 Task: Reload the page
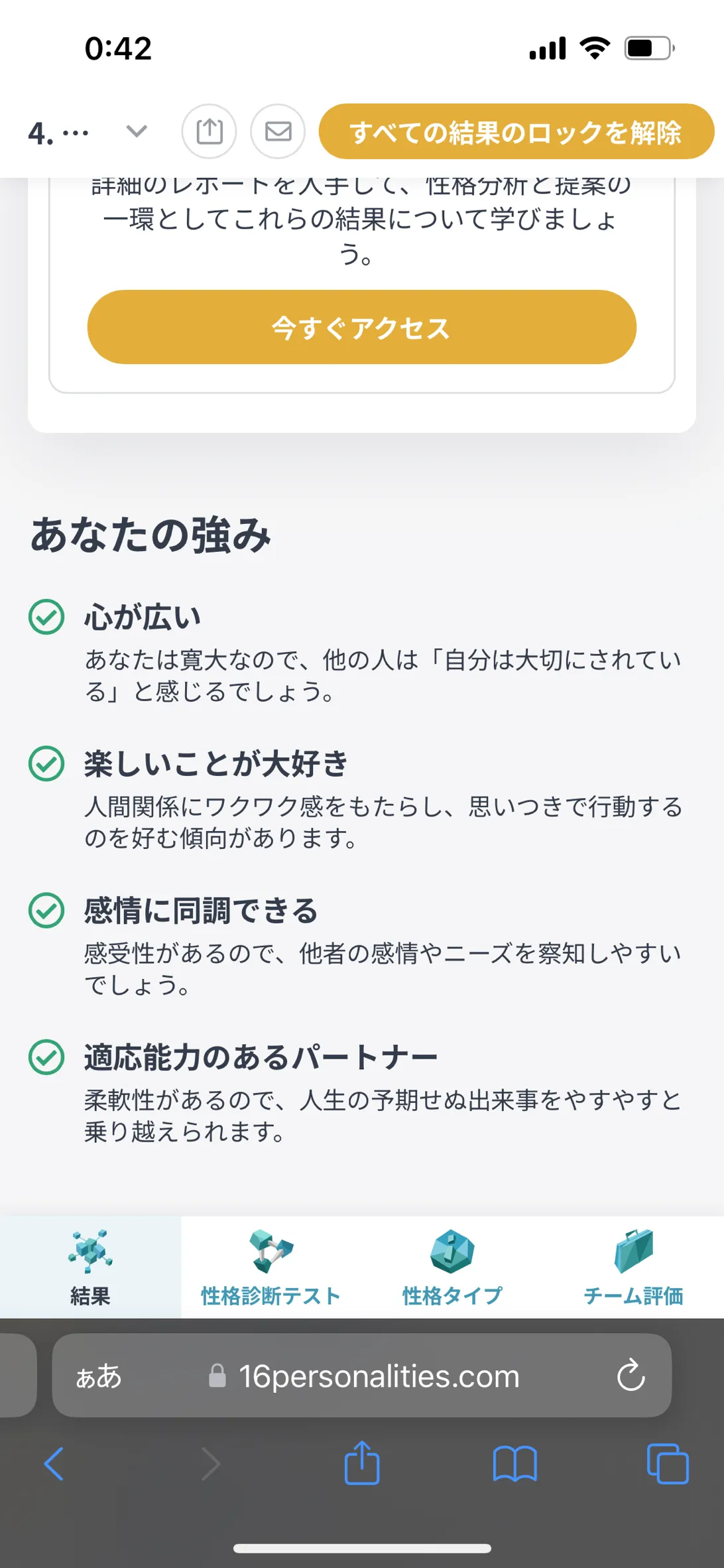click(631, 1375)
